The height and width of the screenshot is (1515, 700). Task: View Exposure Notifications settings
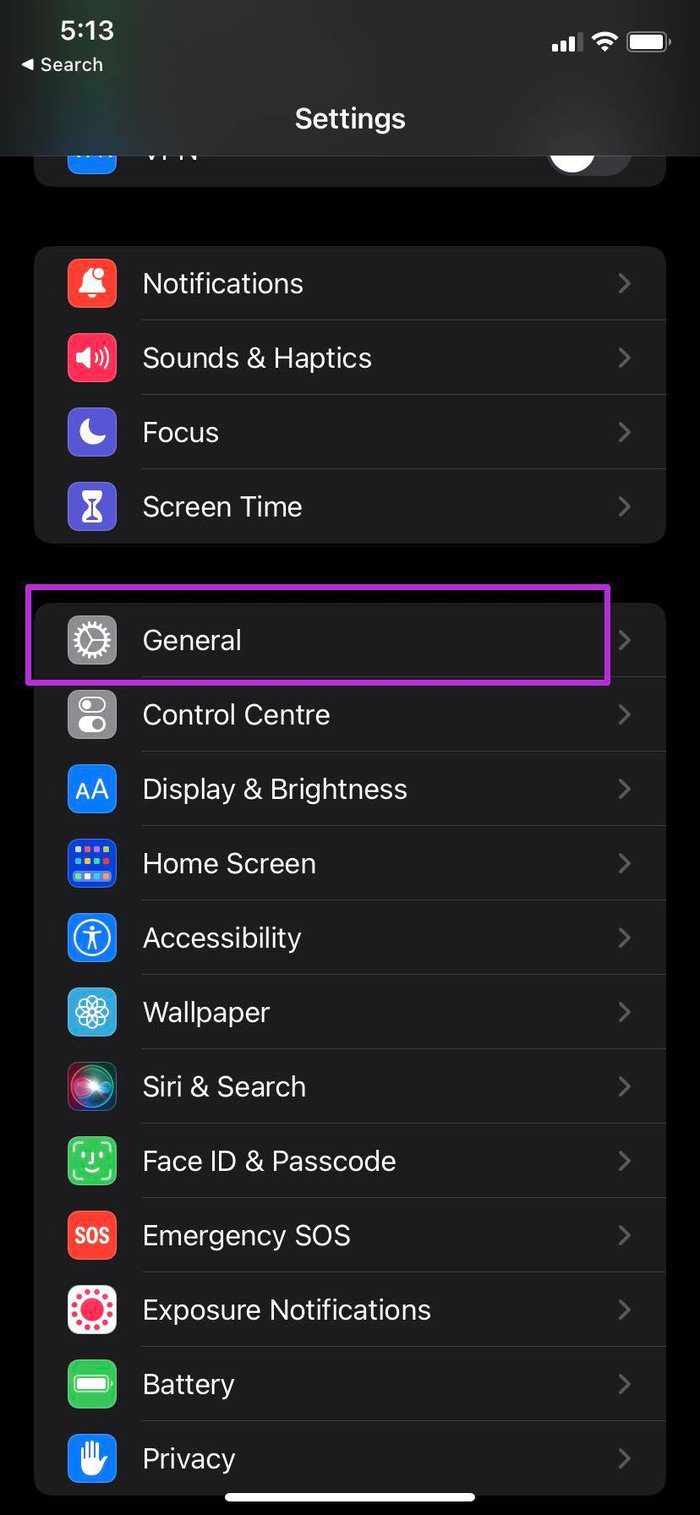350,1310
